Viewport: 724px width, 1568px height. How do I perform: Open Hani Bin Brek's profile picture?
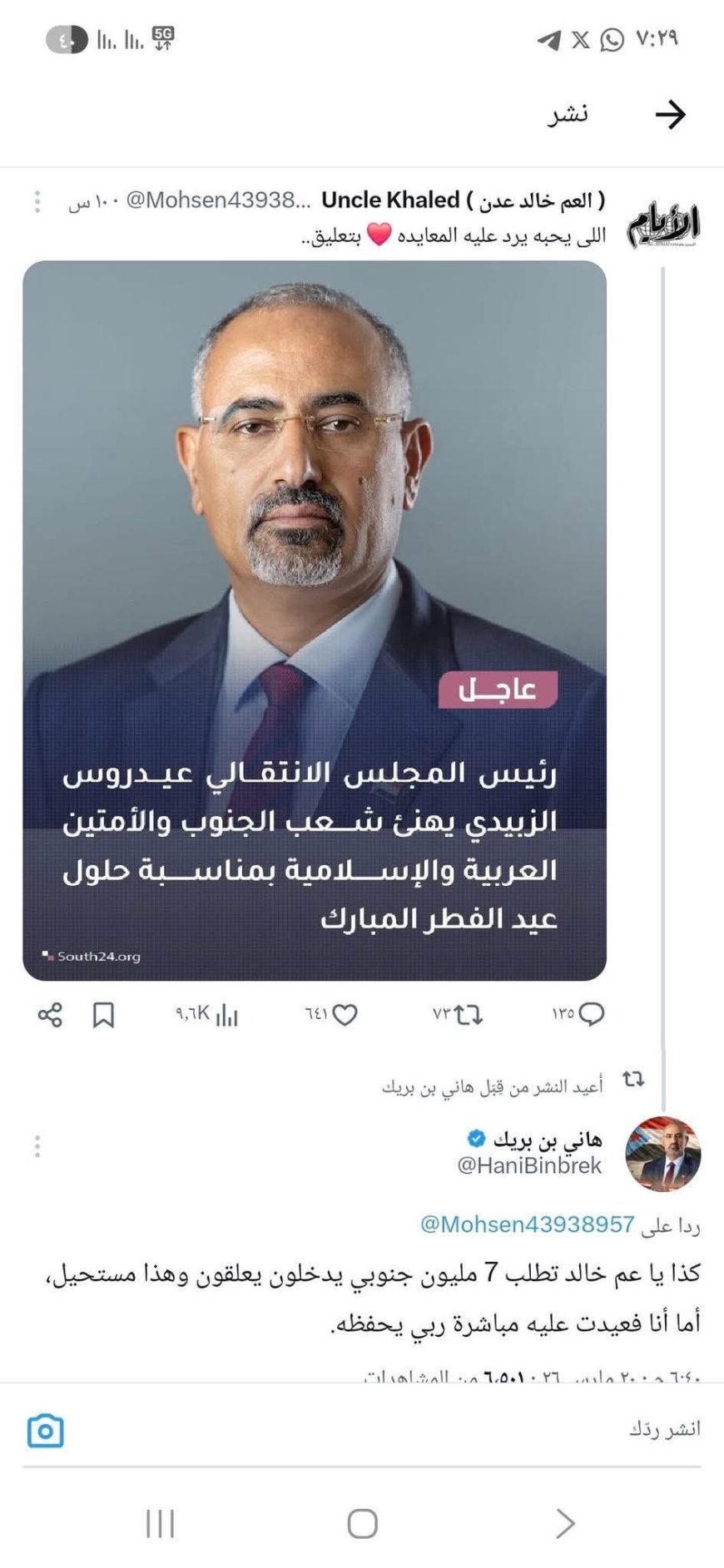(663, 1155)
